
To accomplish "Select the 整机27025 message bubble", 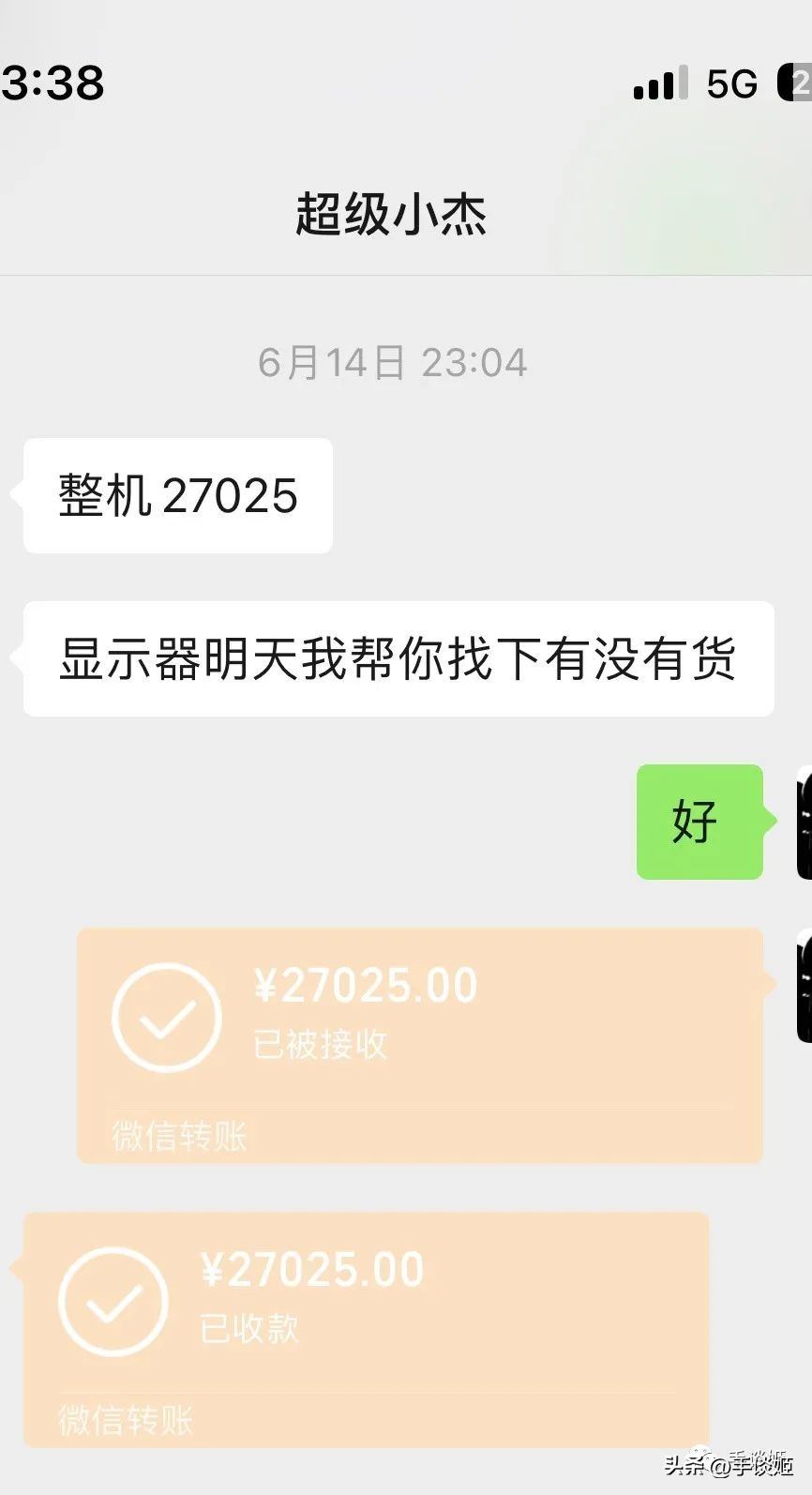I will tap(176, 496).
